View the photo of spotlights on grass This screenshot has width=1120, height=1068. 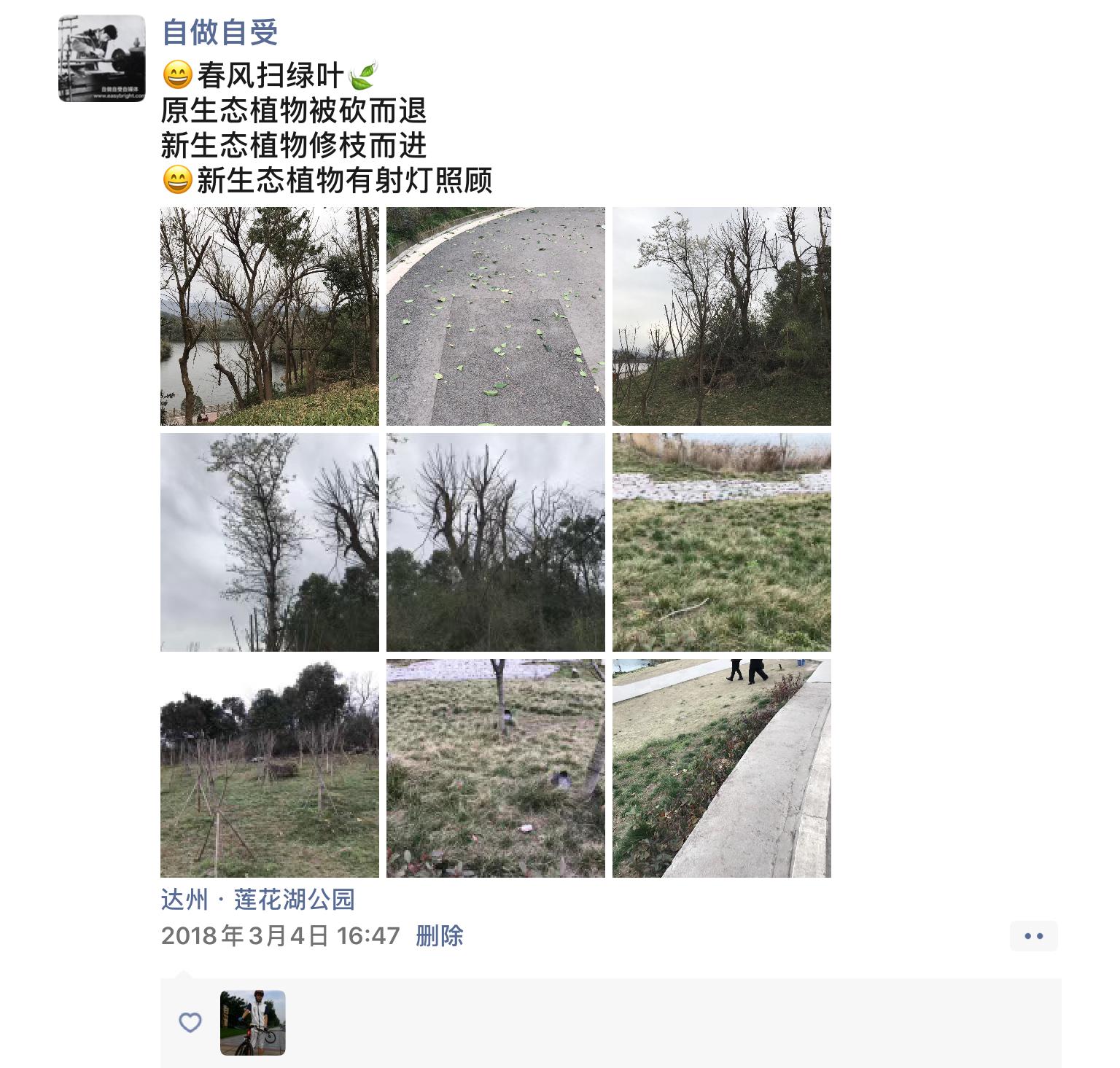point(496,768)
